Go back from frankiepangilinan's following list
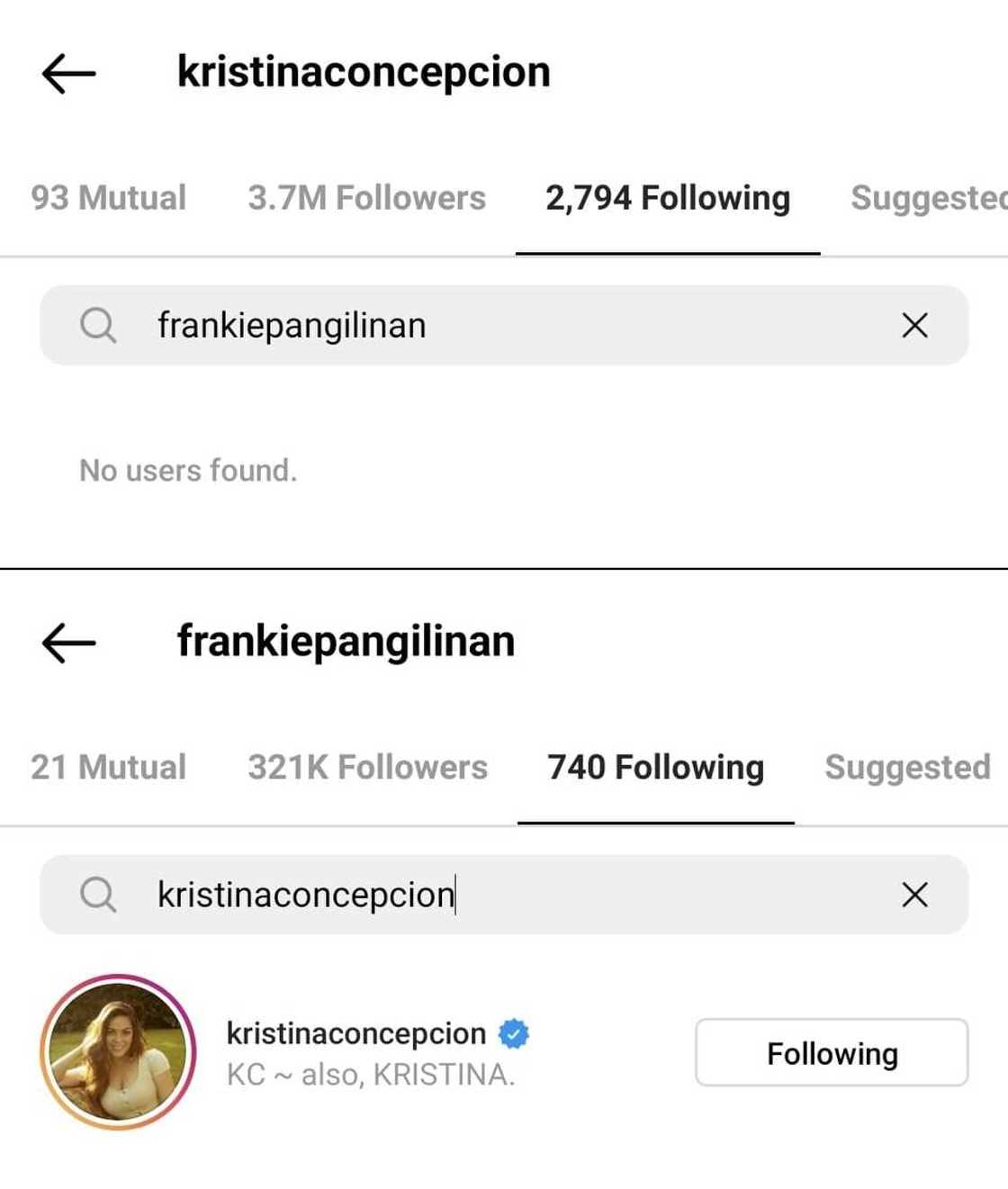Image resolution: width=1008 pixels, height=1189 pixels. [68, 643]
